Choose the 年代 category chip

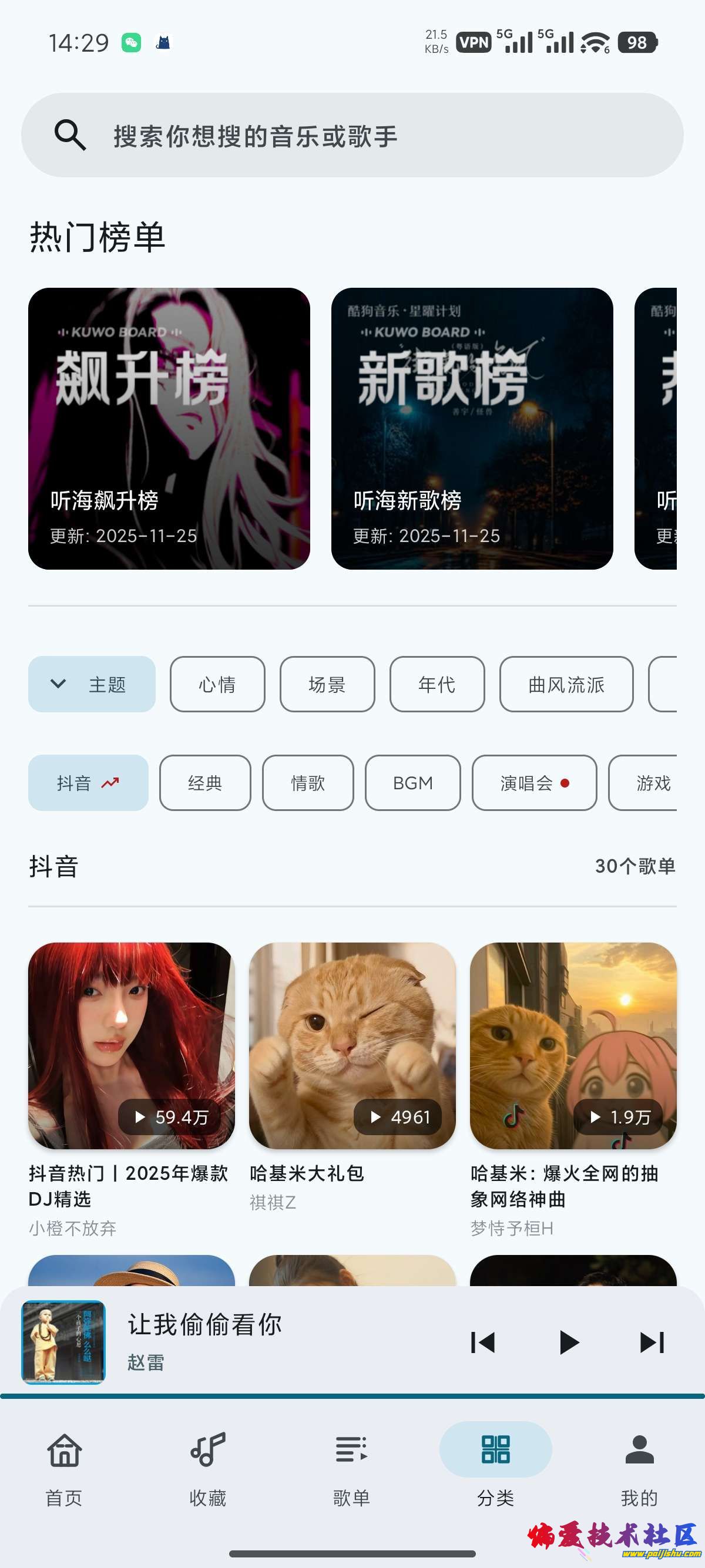[437, 684]
